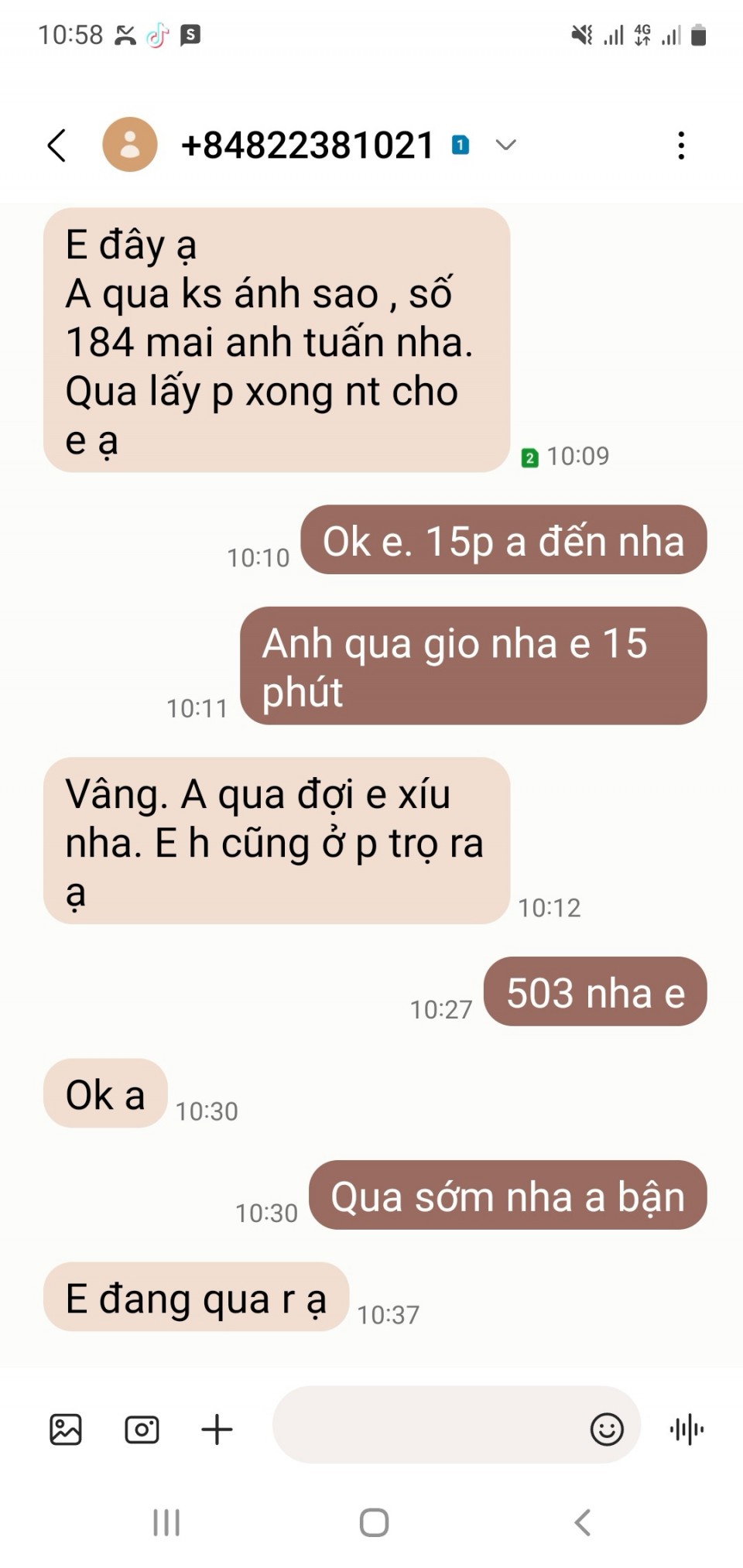The image size is (743, 1568).
Task: Open the camera to take photo
Action: [x=142, y=1429]
